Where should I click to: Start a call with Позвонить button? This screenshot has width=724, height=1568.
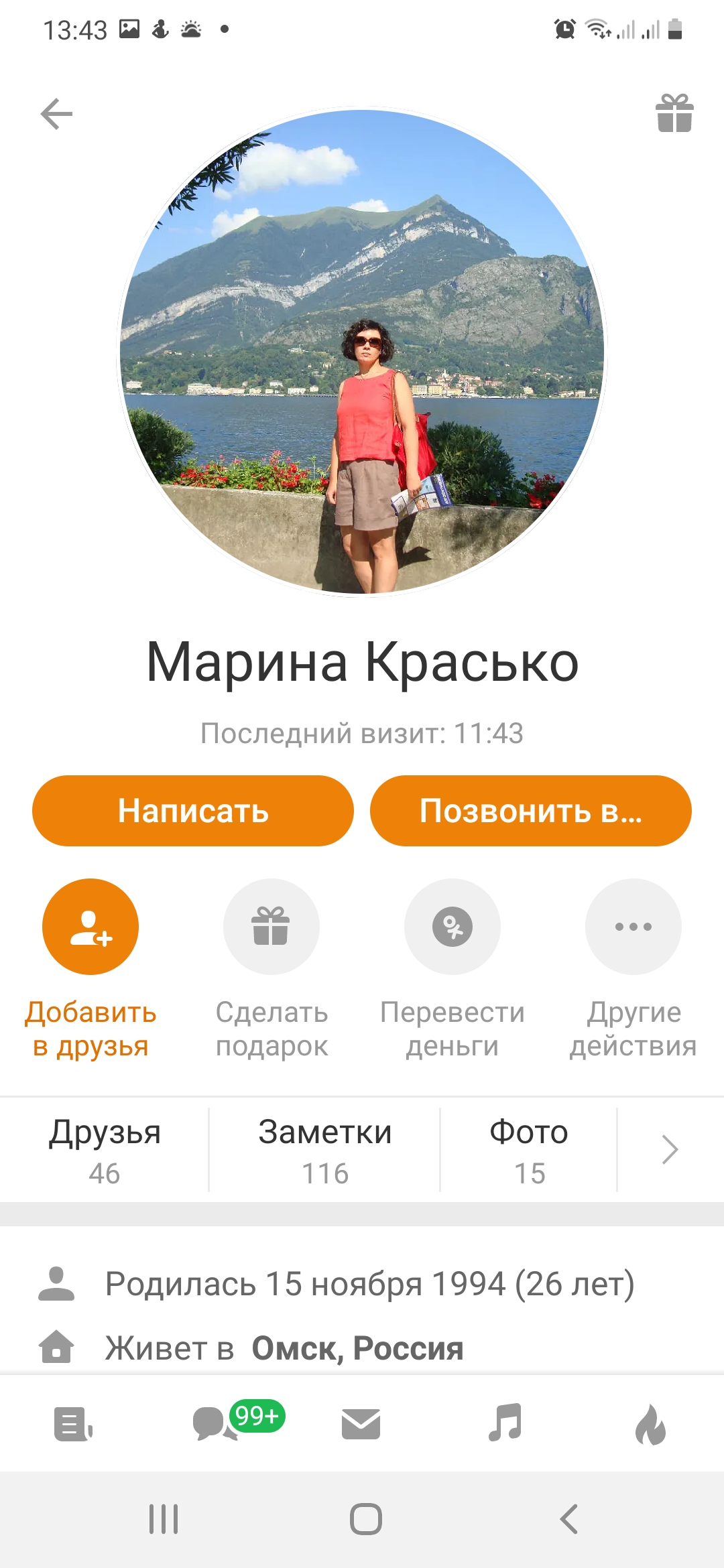(x=530, y=811)
